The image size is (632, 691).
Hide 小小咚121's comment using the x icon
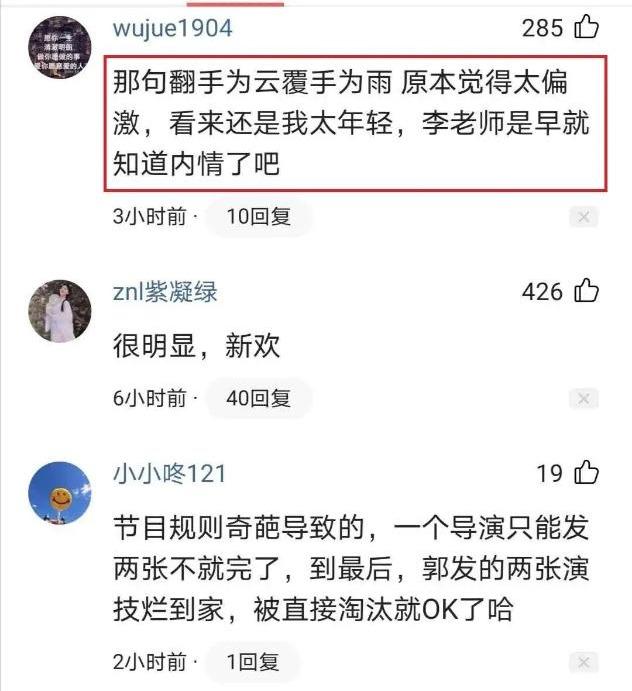(x=584, y=662)
